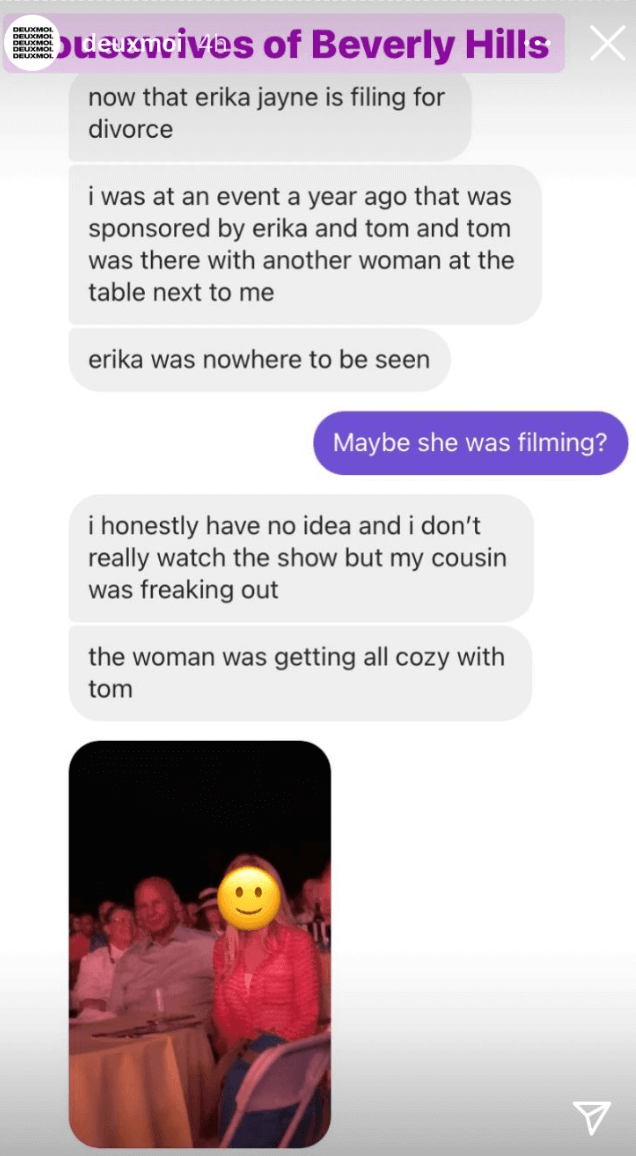This screenshot has width=636, height=1156.
Task: Share this story with the paper plane icon
Action: pos(592,1117)
